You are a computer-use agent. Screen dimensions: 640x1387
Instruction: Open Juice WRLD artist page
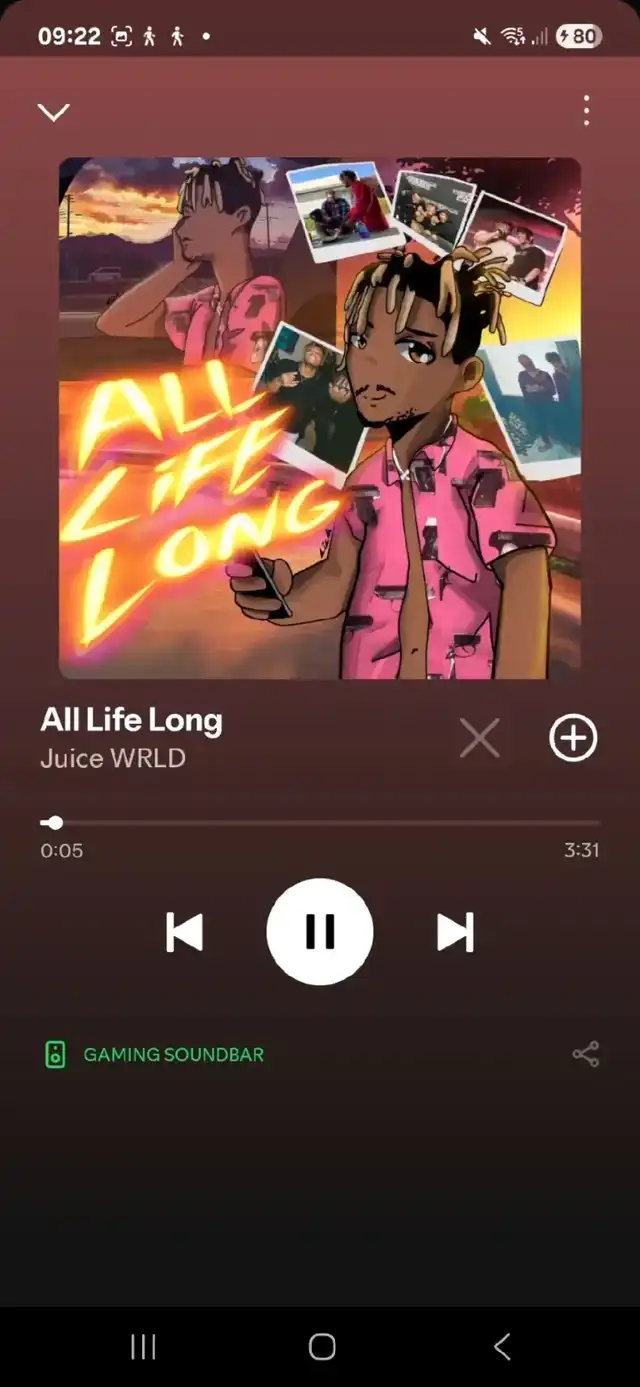(x=113, y=758)
